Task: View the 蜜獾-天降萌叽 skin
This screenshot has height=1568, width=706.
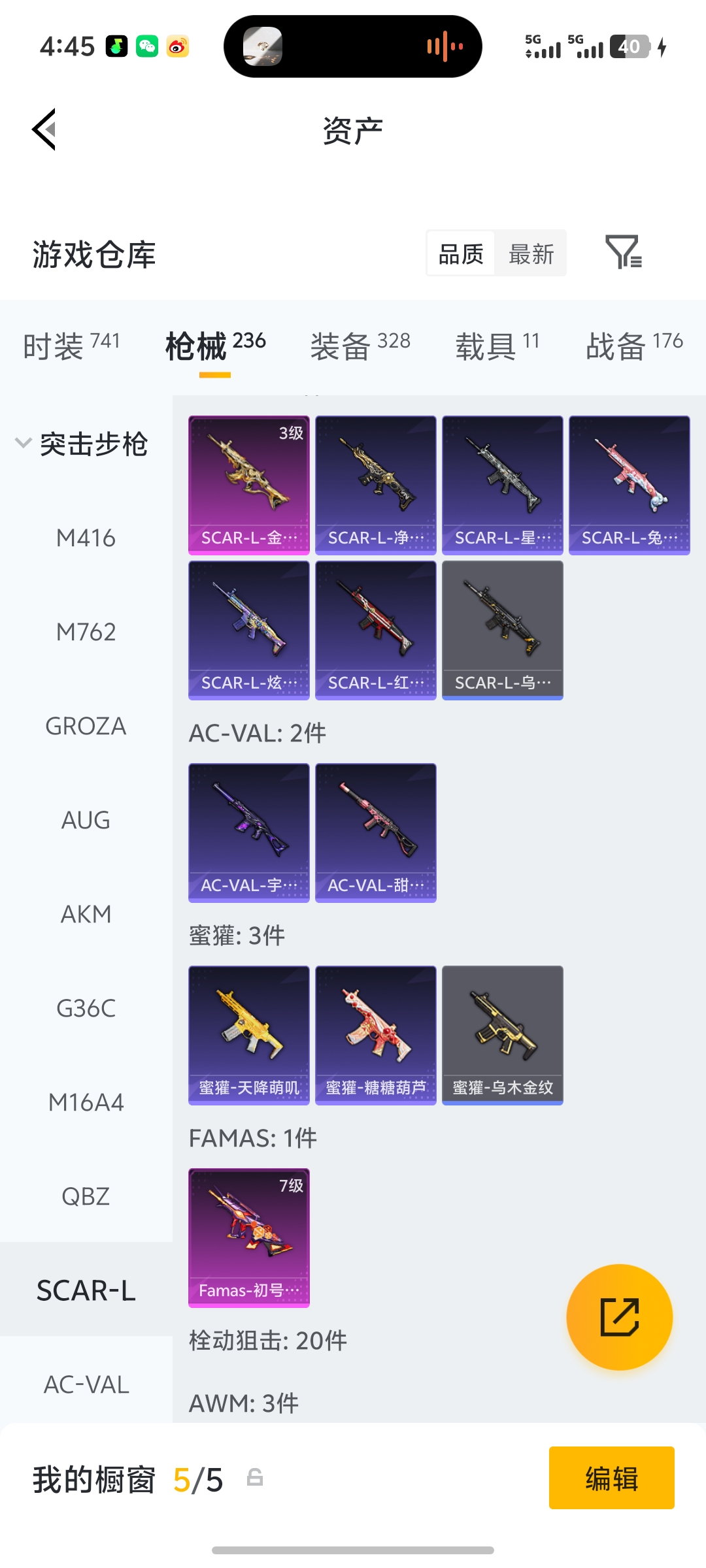Action: (249, 1036)
